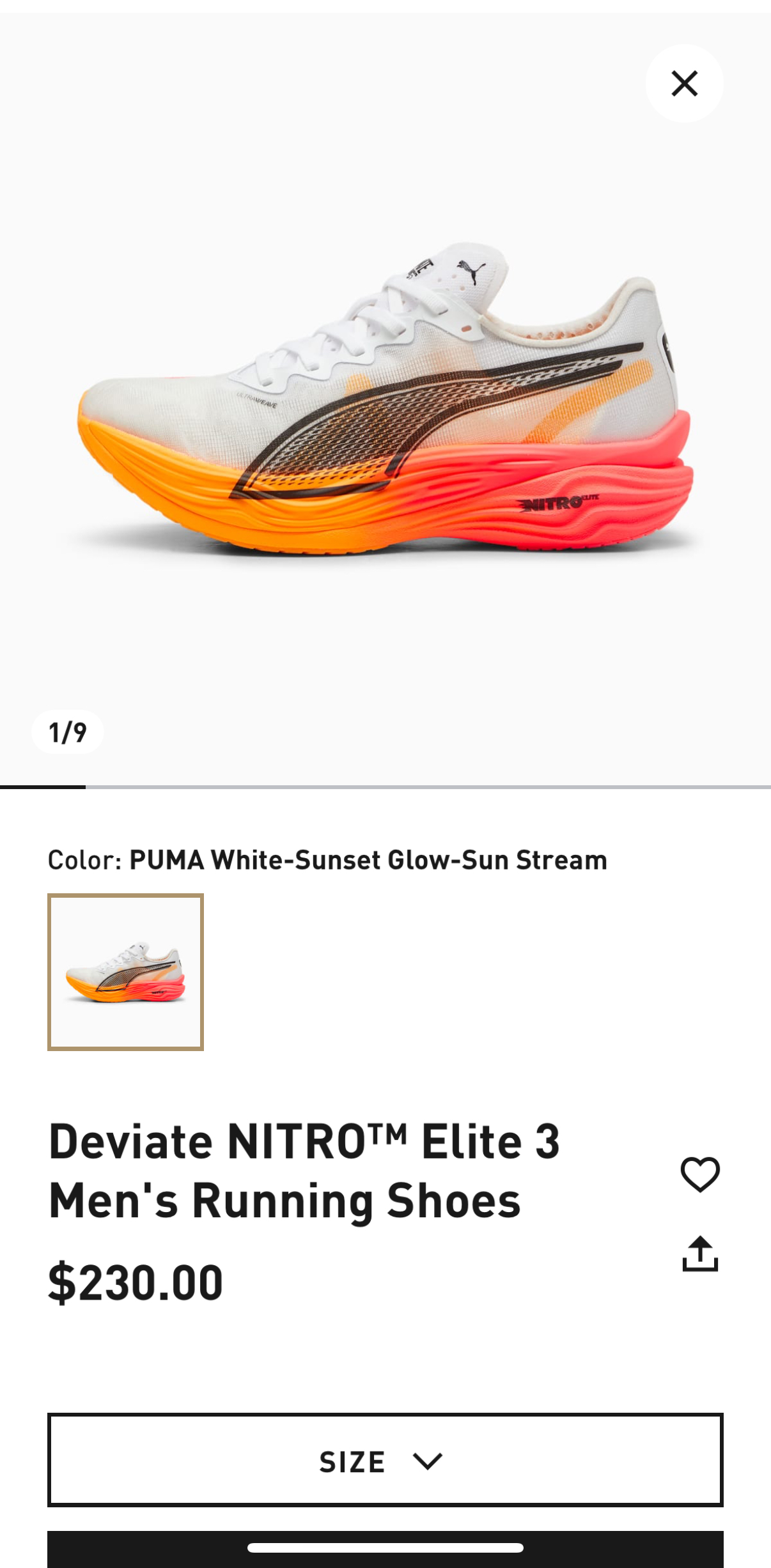Open the main shoe product image
The image size is (771, 1568).
point(385,399)
